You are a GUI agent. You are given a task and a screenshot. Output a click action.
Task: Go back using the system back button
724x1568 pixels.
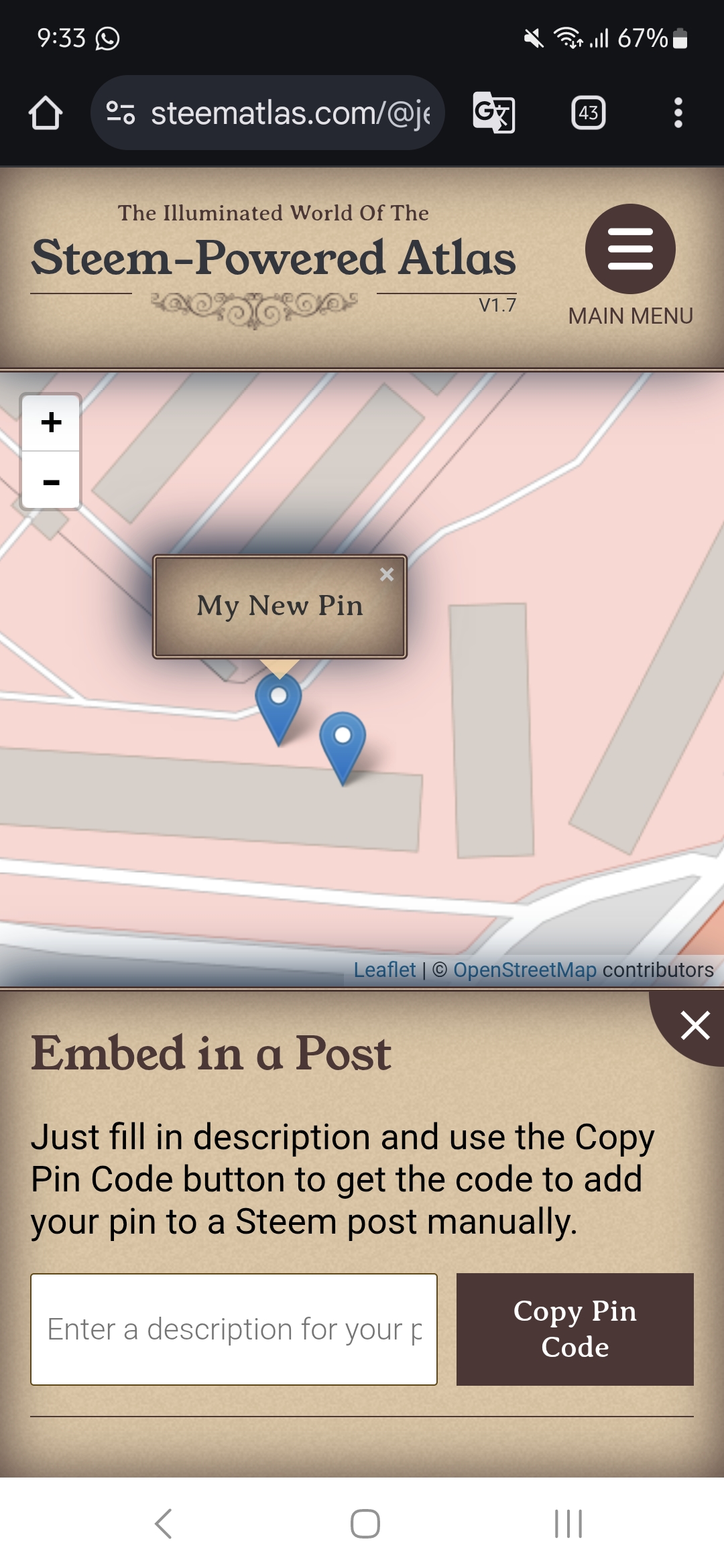pos(163,1524)
